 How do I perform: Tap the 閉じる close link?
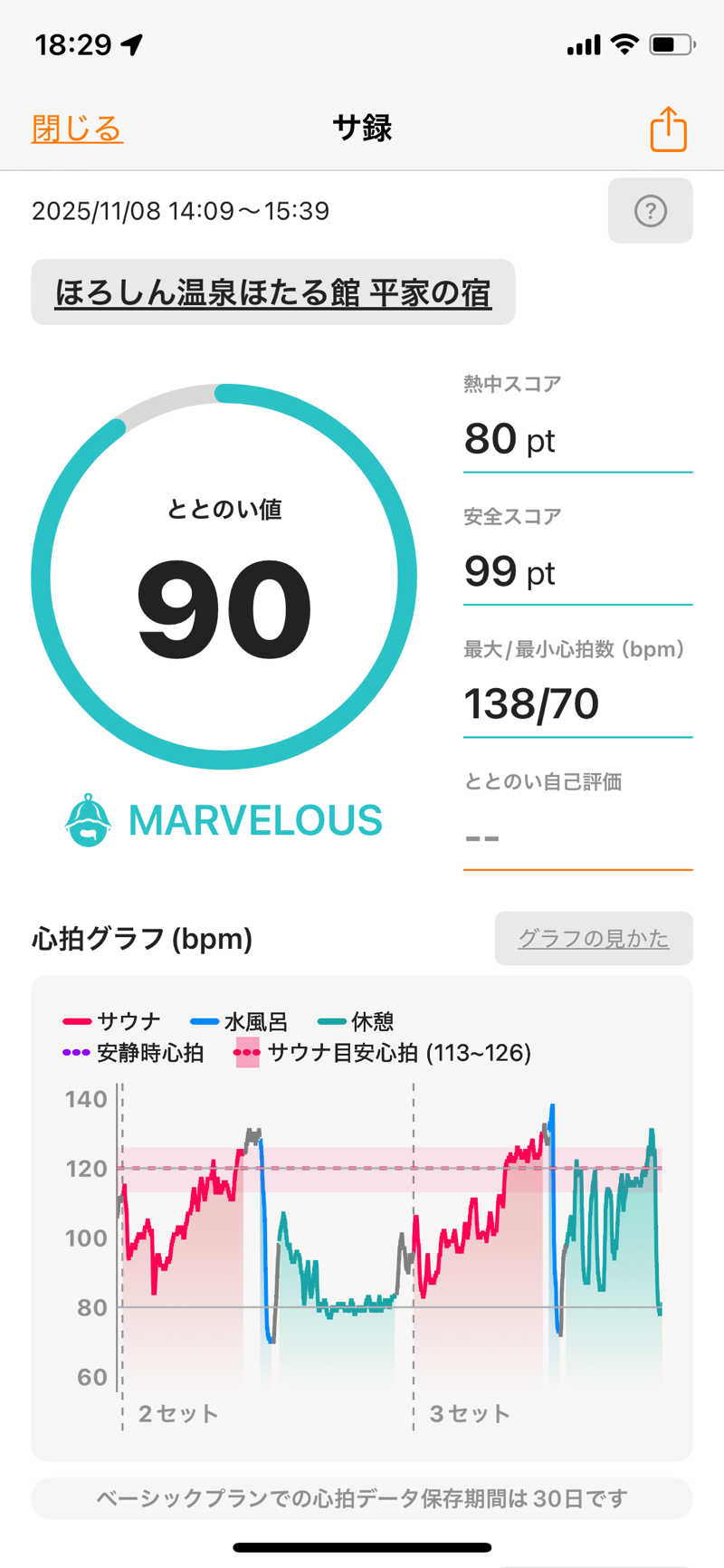(77, 129)
